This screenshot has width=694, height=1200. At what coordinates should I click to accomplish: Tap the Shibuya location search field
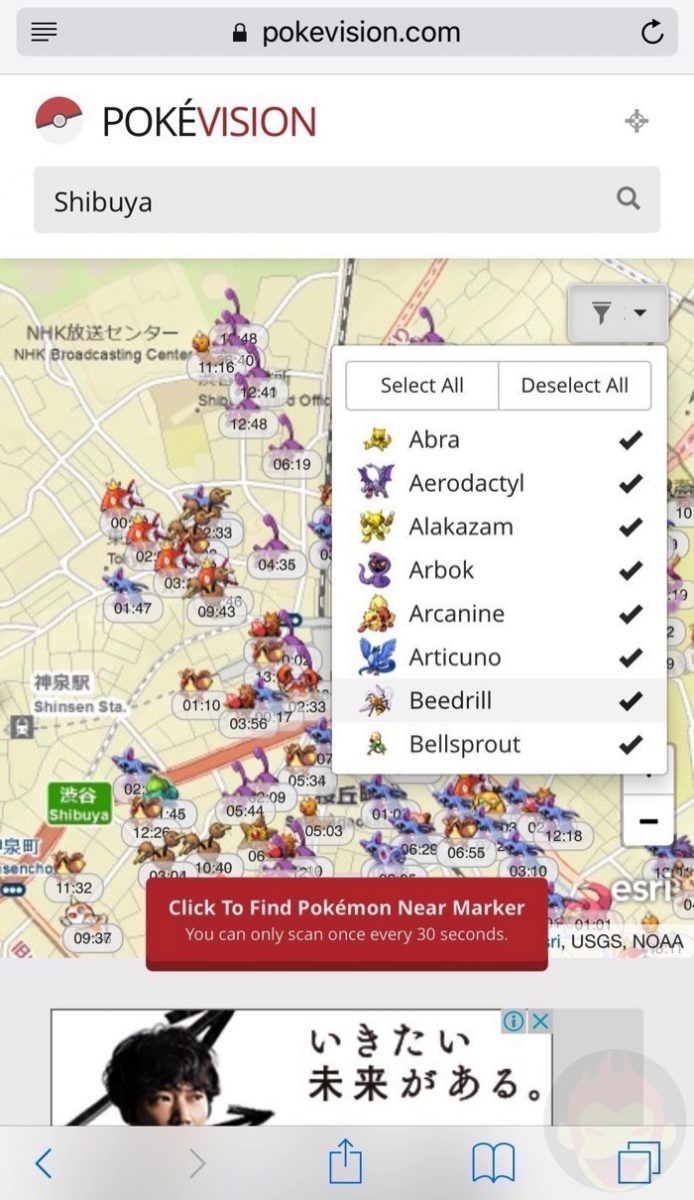click(x=320, y=201)
